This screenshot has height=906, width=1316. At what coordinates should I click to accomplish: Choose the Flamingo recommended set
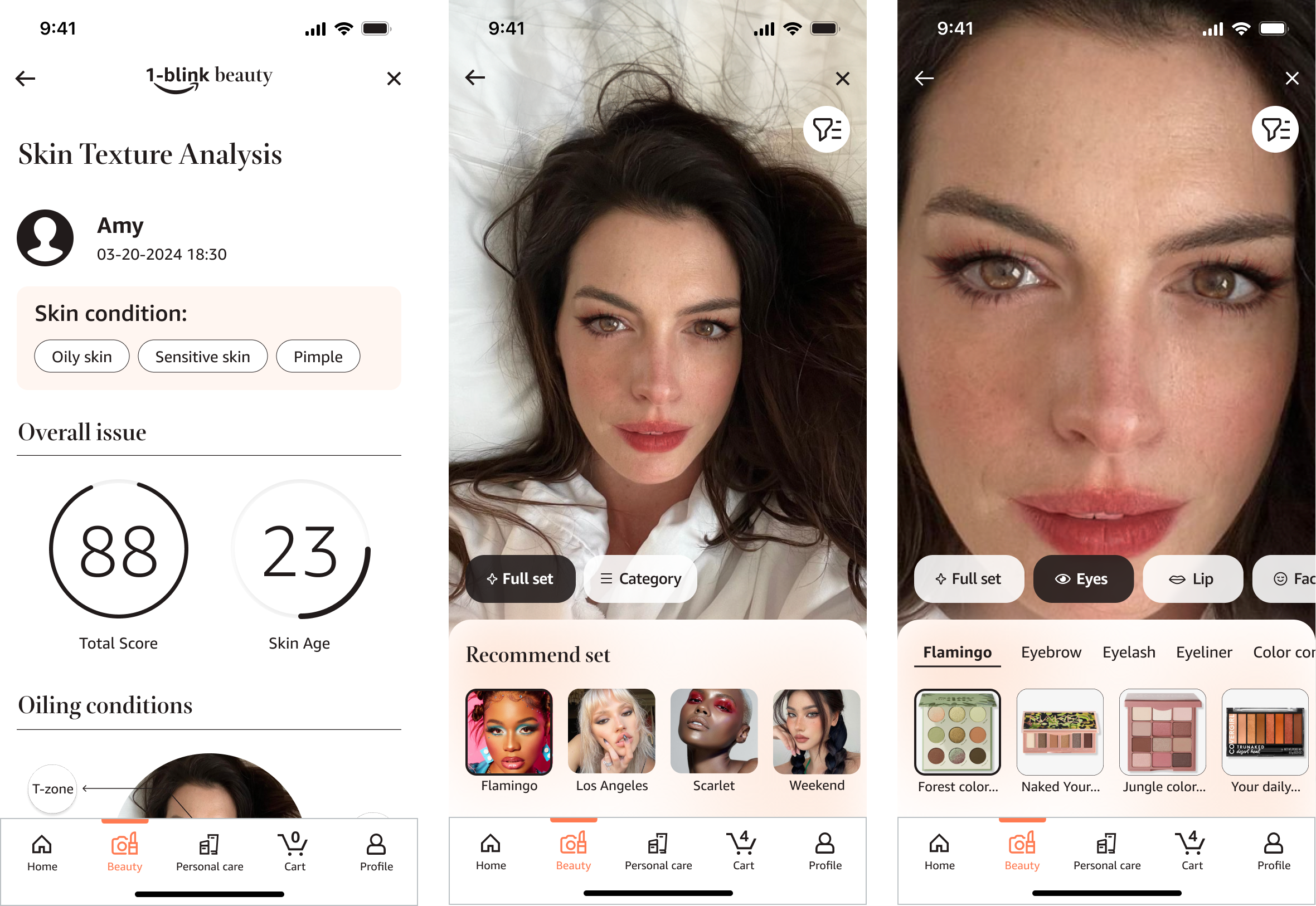point(509,732)
